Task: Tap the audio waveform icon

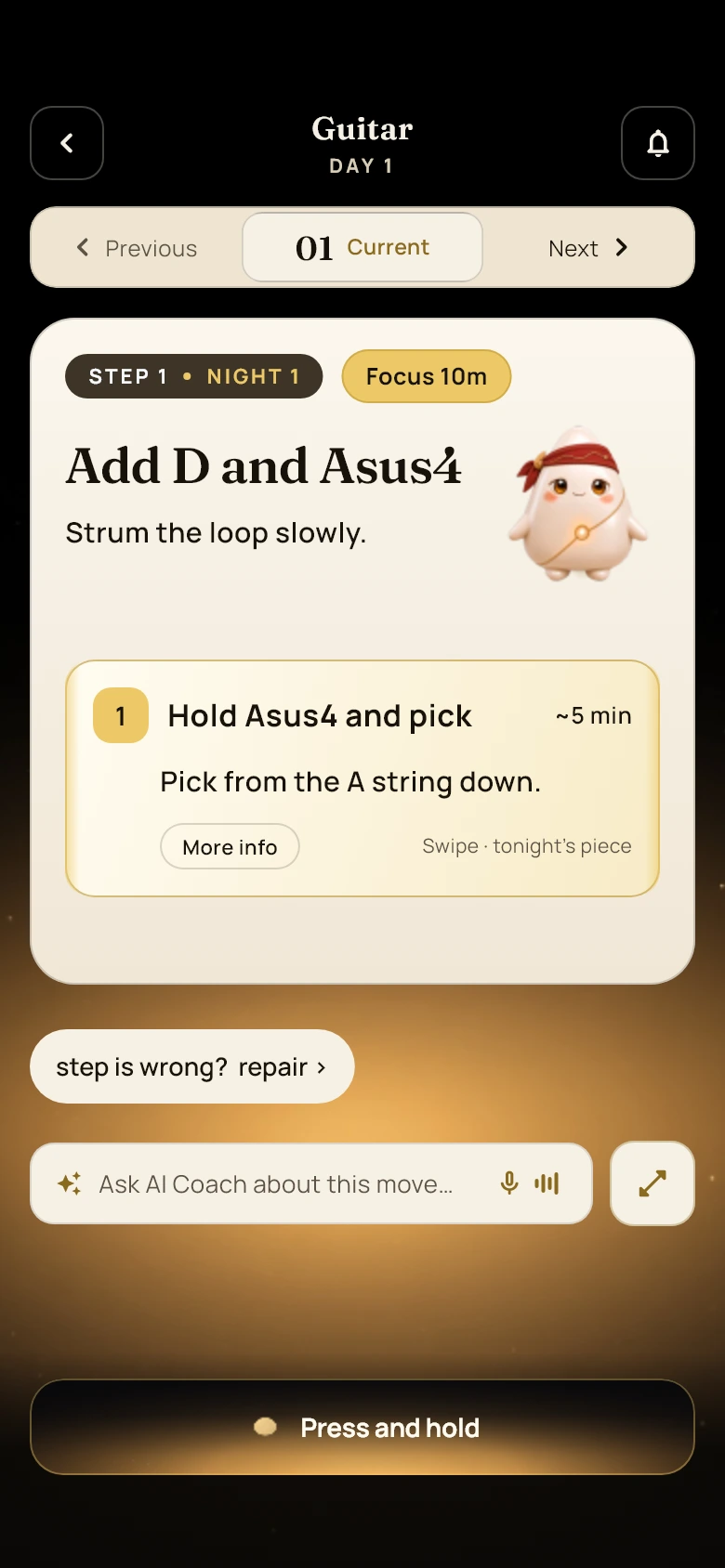Action: pos(547,1183)
